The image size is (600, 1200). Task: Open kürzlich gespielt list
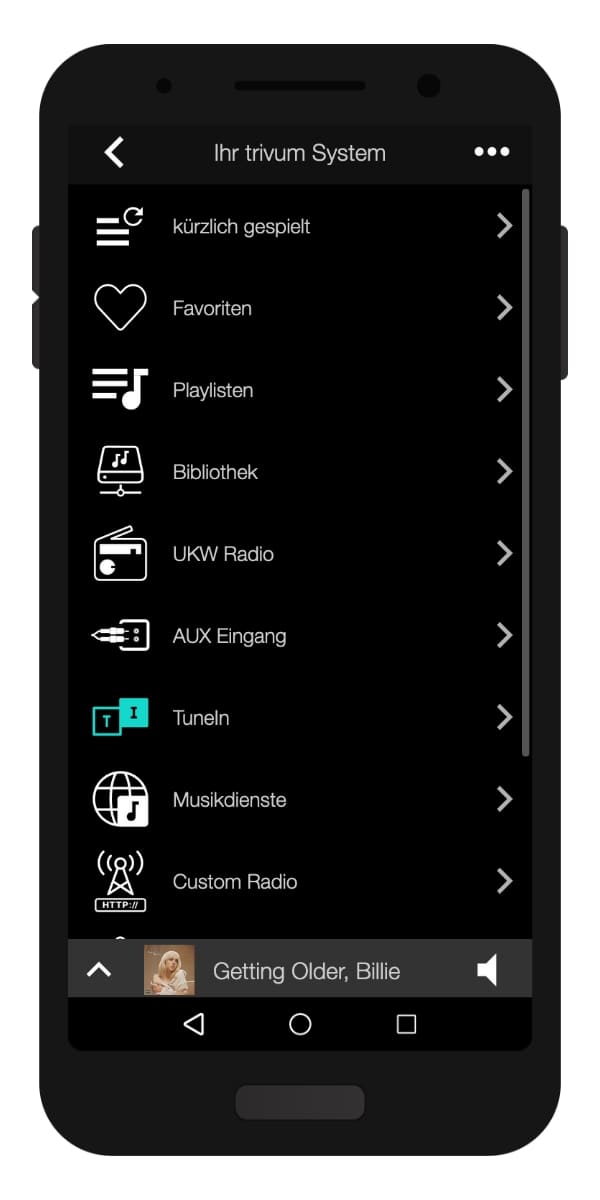click(x=300, y=226)
